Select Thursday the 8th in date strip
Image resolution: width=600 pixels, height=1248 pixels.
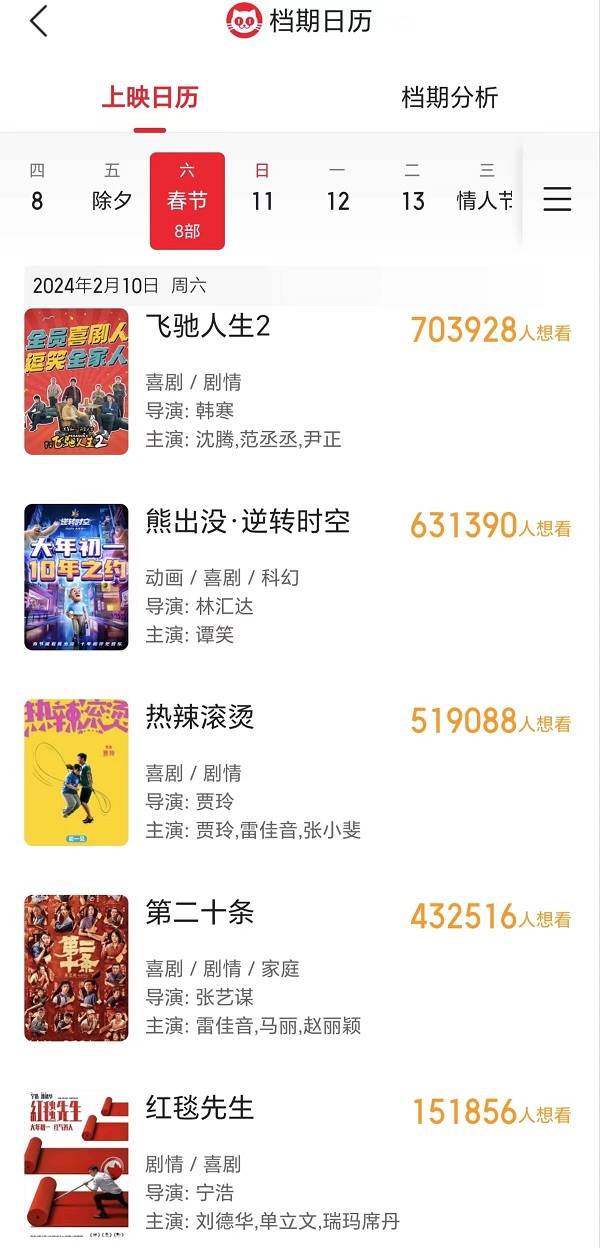37,189
